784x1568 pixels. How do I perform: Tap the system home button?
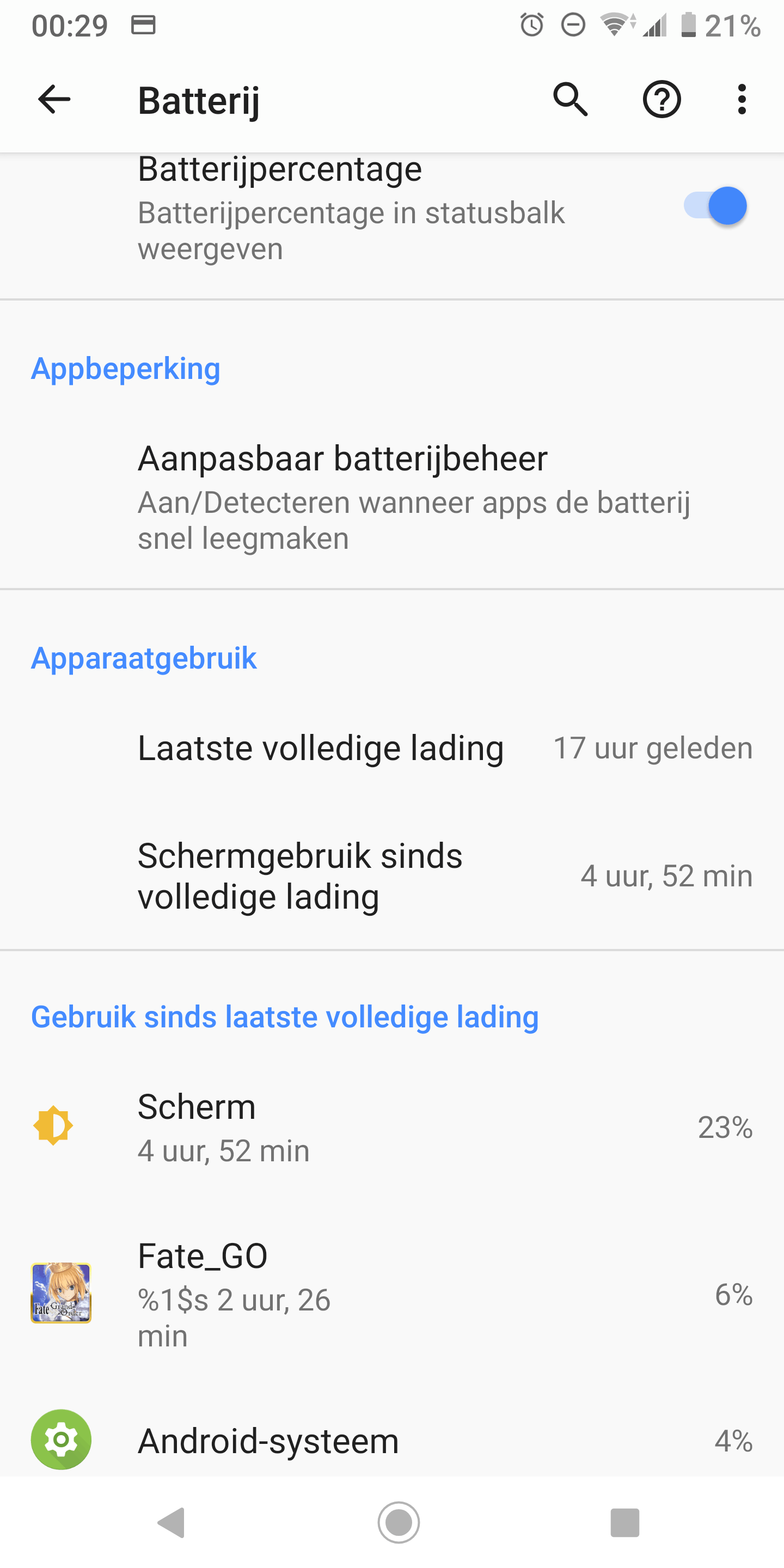coord(398,1522)
